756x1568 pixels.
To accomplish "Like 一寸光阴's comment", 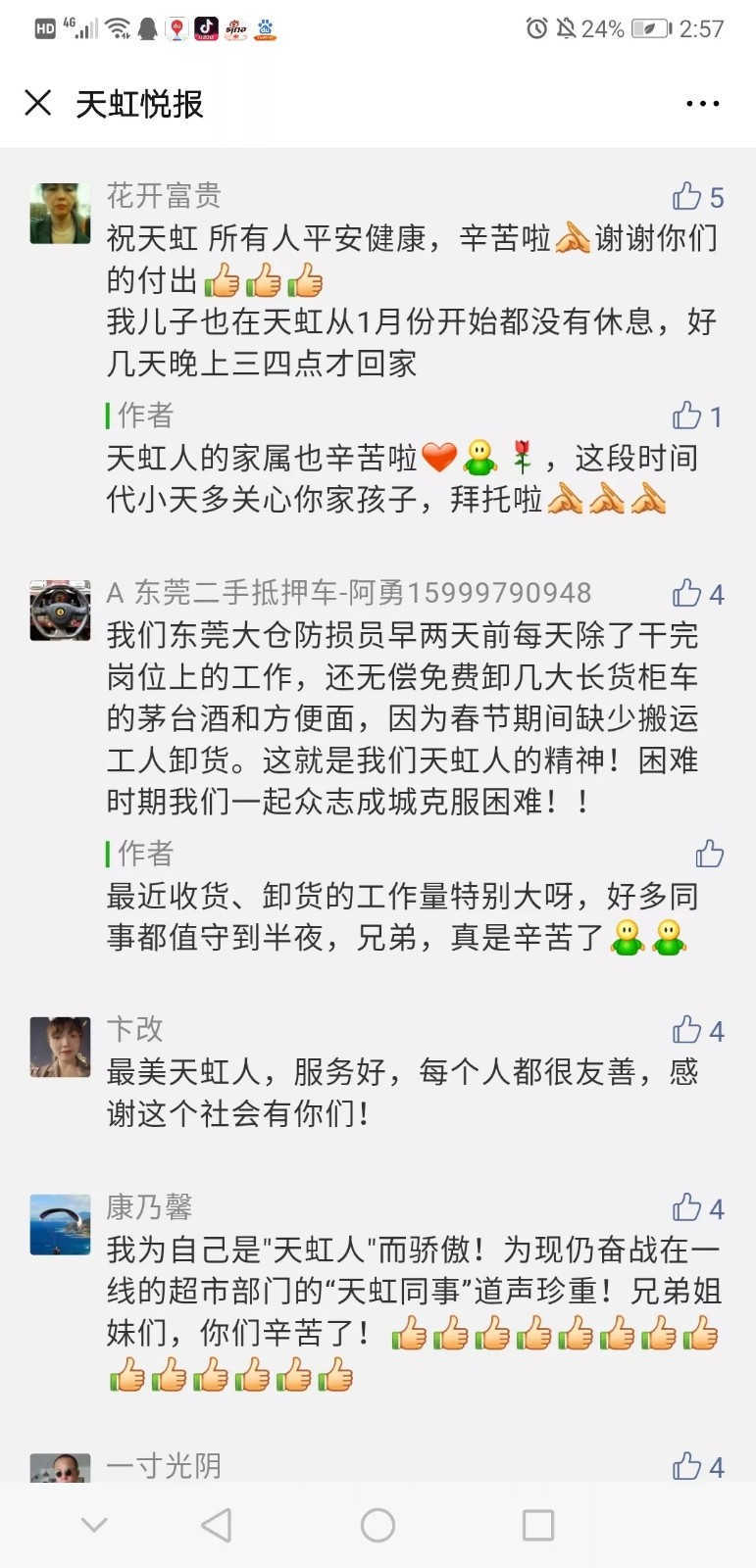I will point(688,1466).
